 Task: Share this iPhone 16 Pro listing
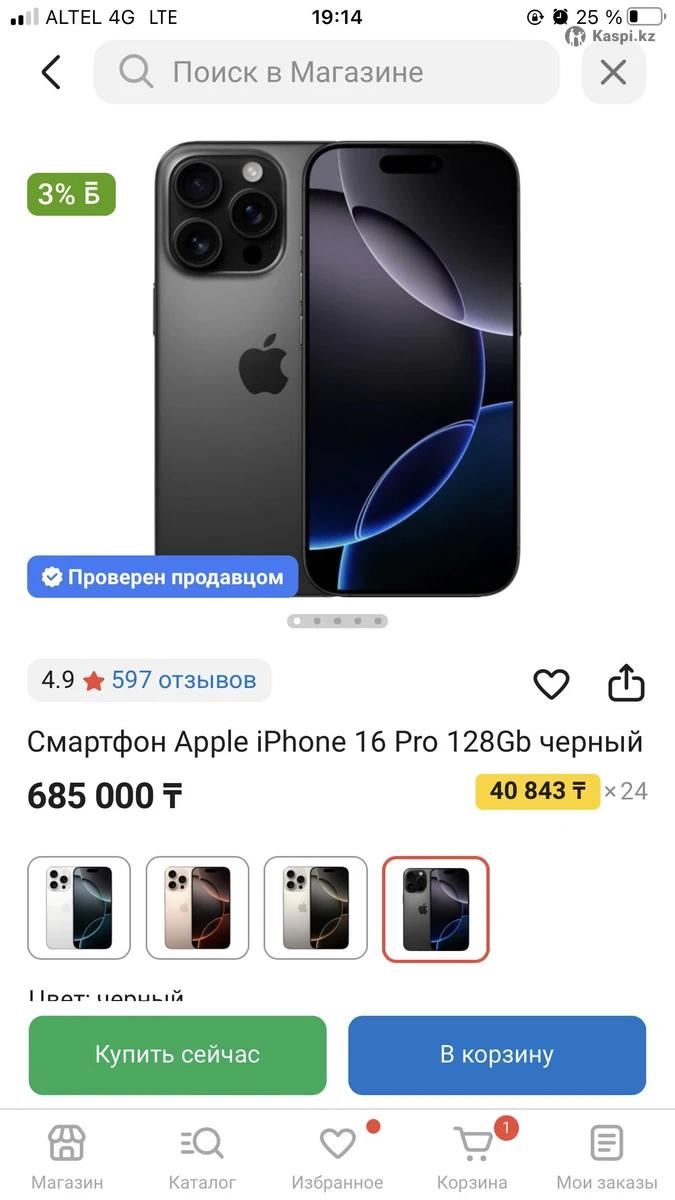(627, 684)
